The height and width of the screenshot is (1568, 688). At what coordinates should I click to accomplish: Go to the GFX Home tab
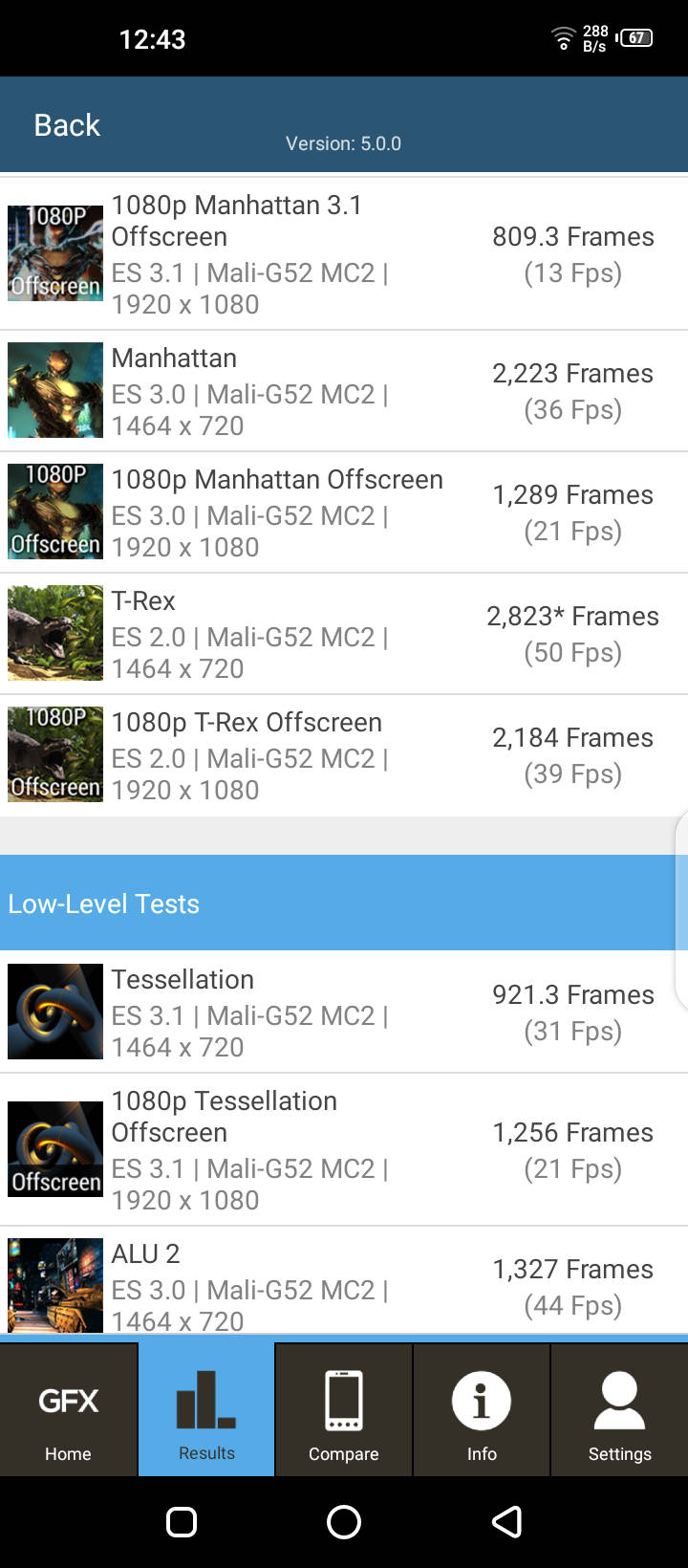69,1410
